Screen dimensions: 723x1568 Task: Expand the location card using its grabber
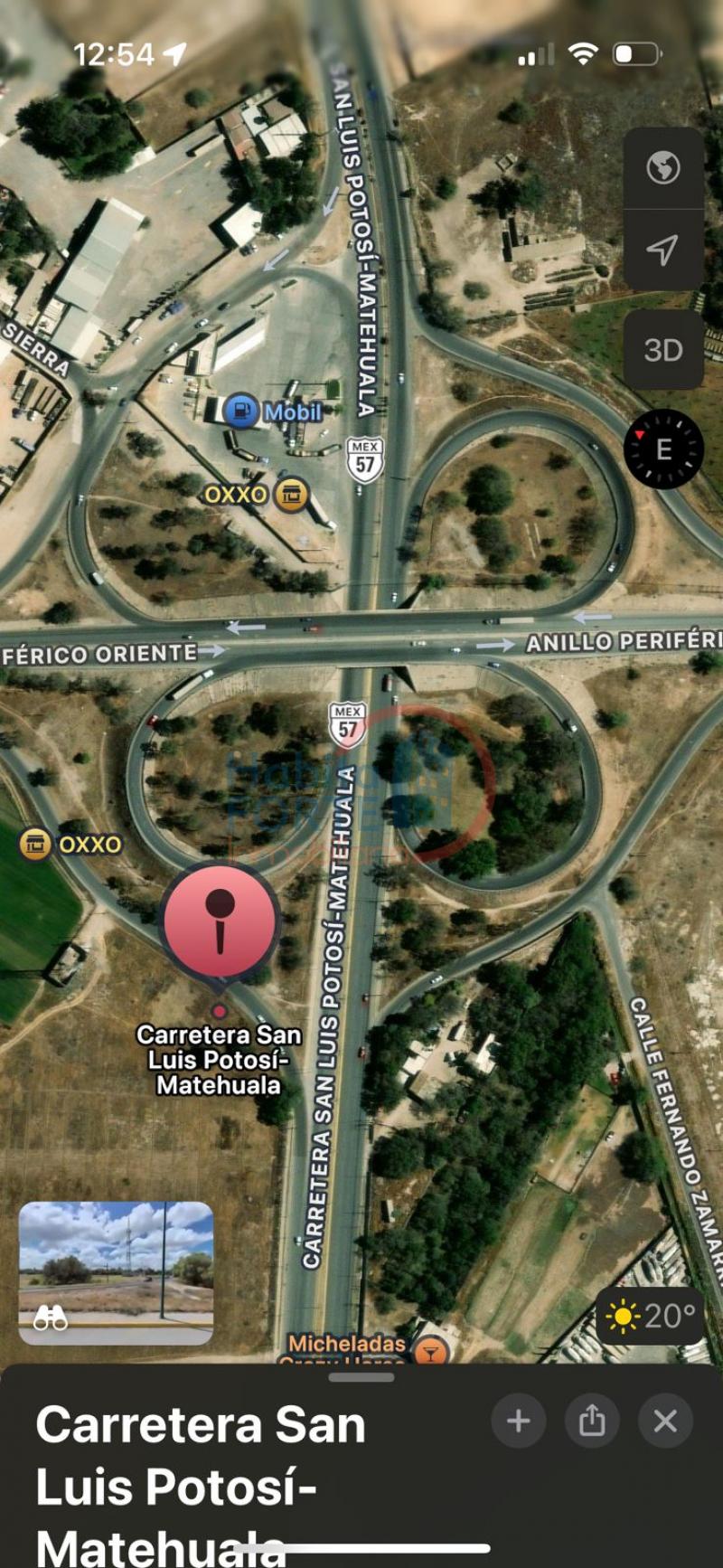click(x=361, y=1378)
